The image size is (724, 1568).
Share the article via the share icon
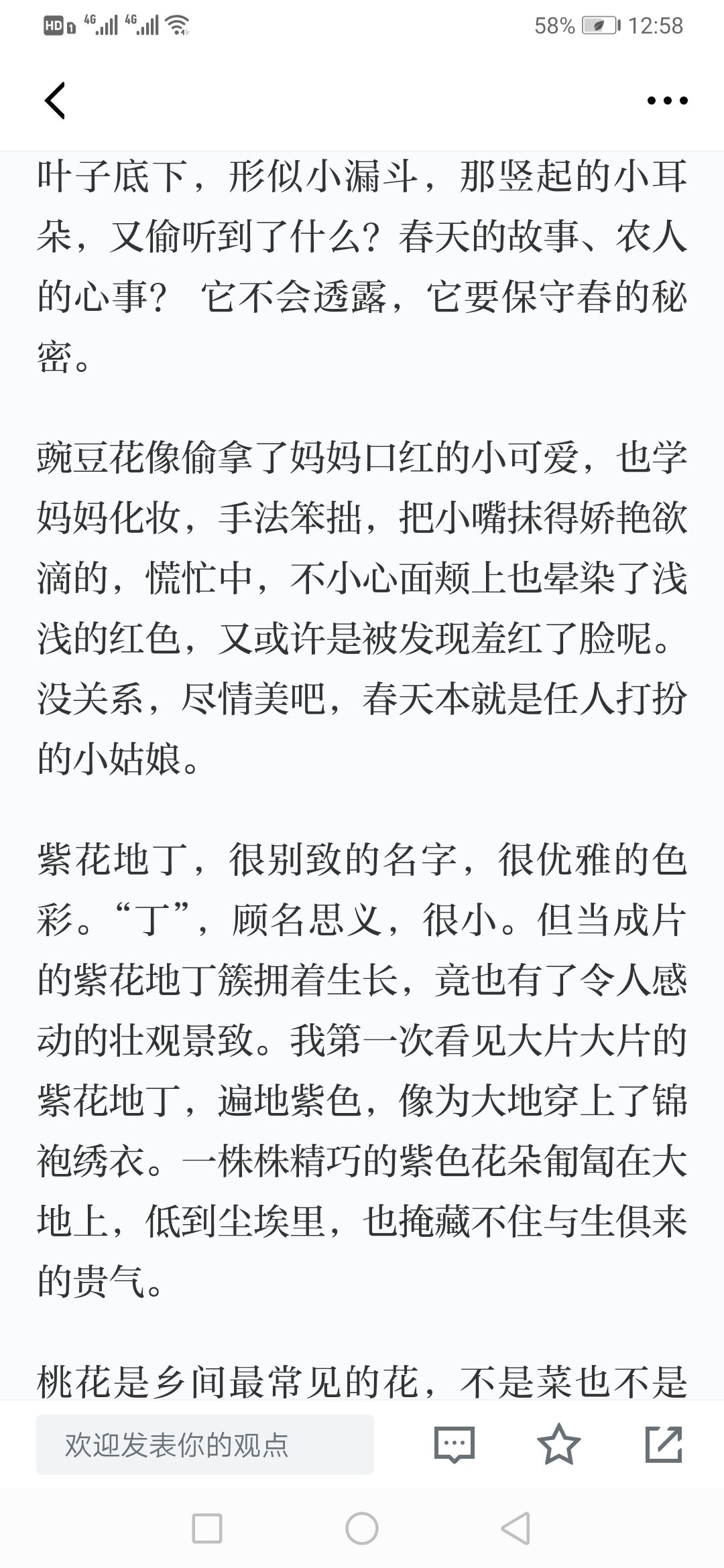(x=664, y=1444)
